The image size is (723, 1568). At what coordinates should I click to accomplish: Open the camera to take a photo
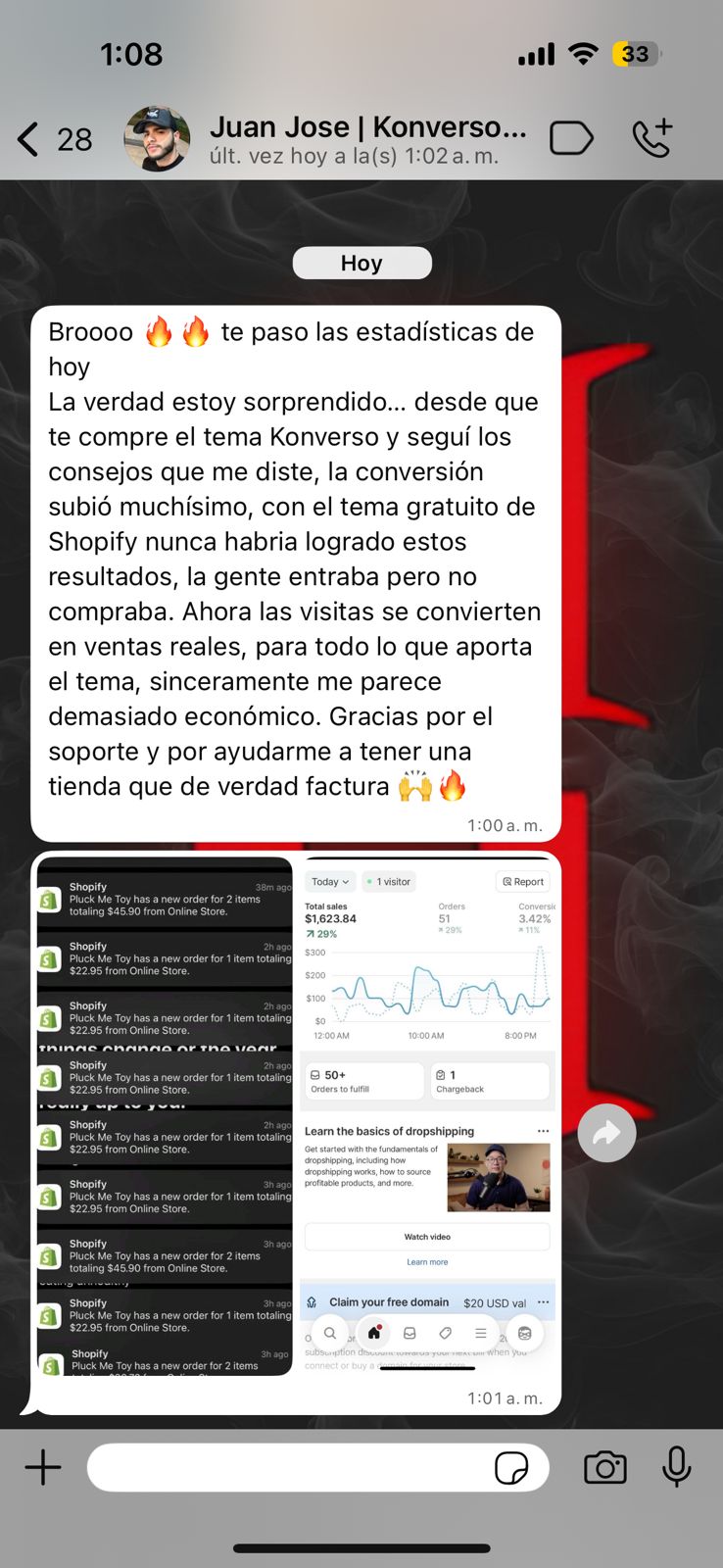click(x=605, y=1467)
